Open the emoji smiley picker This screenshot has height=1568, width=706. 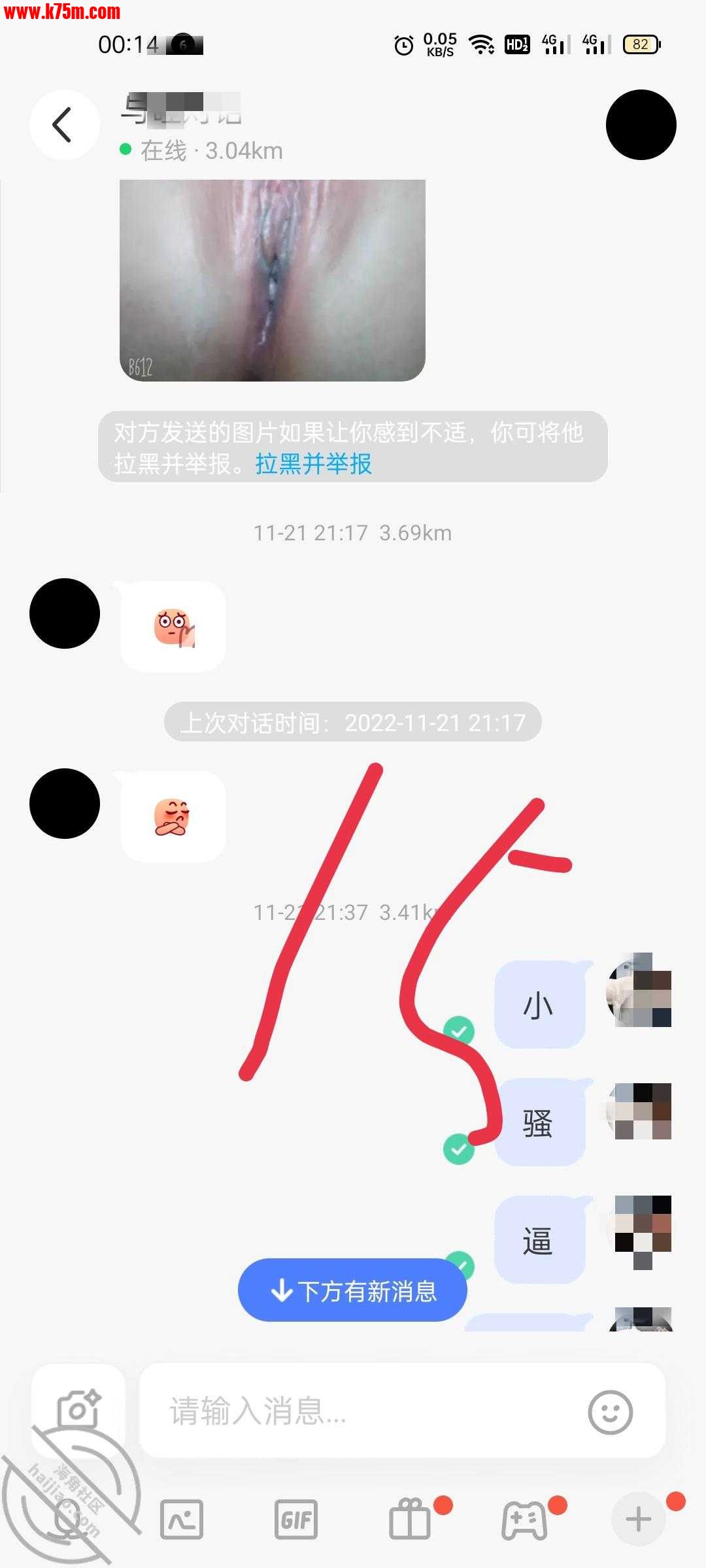(x=610, y=1412)
